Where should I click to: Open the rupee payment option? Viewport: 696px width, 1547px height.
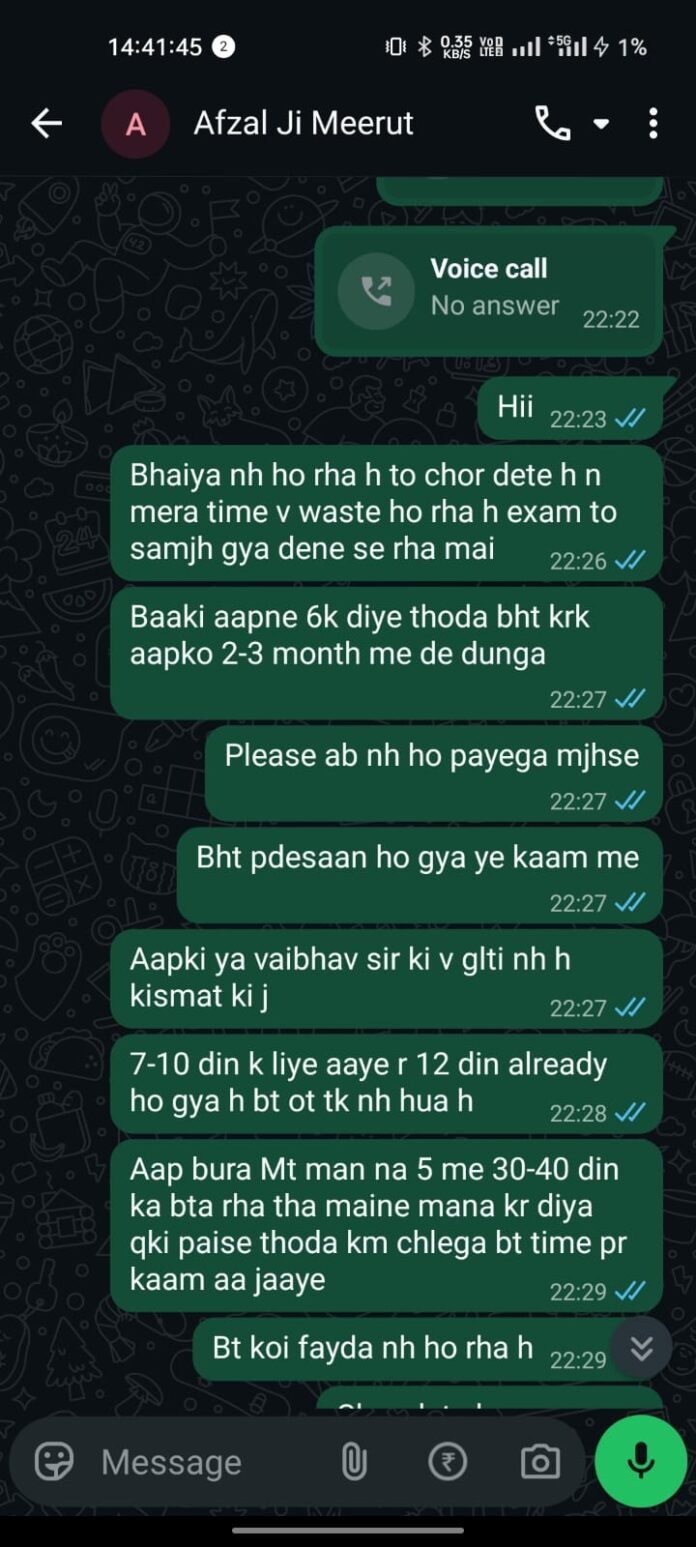(x=447, y=1462)
